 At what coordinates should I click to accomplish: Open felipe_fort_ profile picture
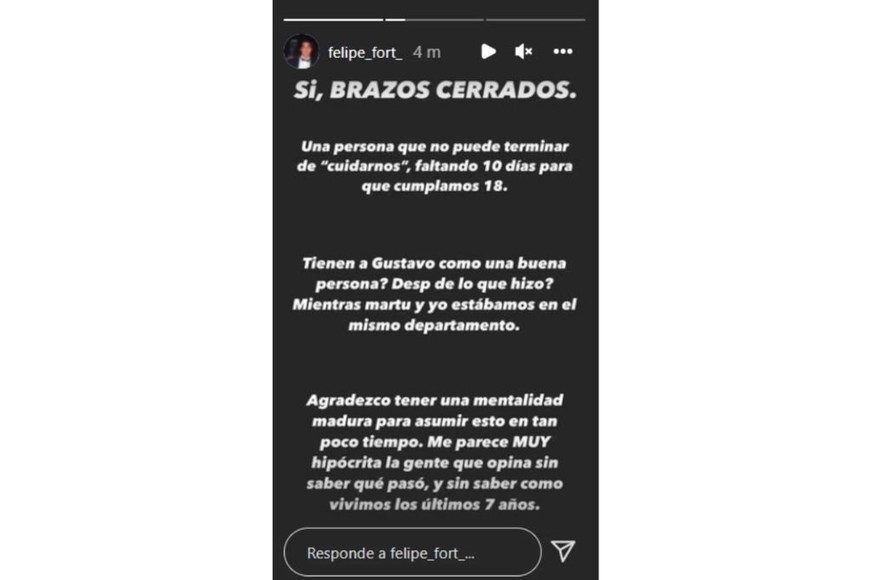[301, 51]
